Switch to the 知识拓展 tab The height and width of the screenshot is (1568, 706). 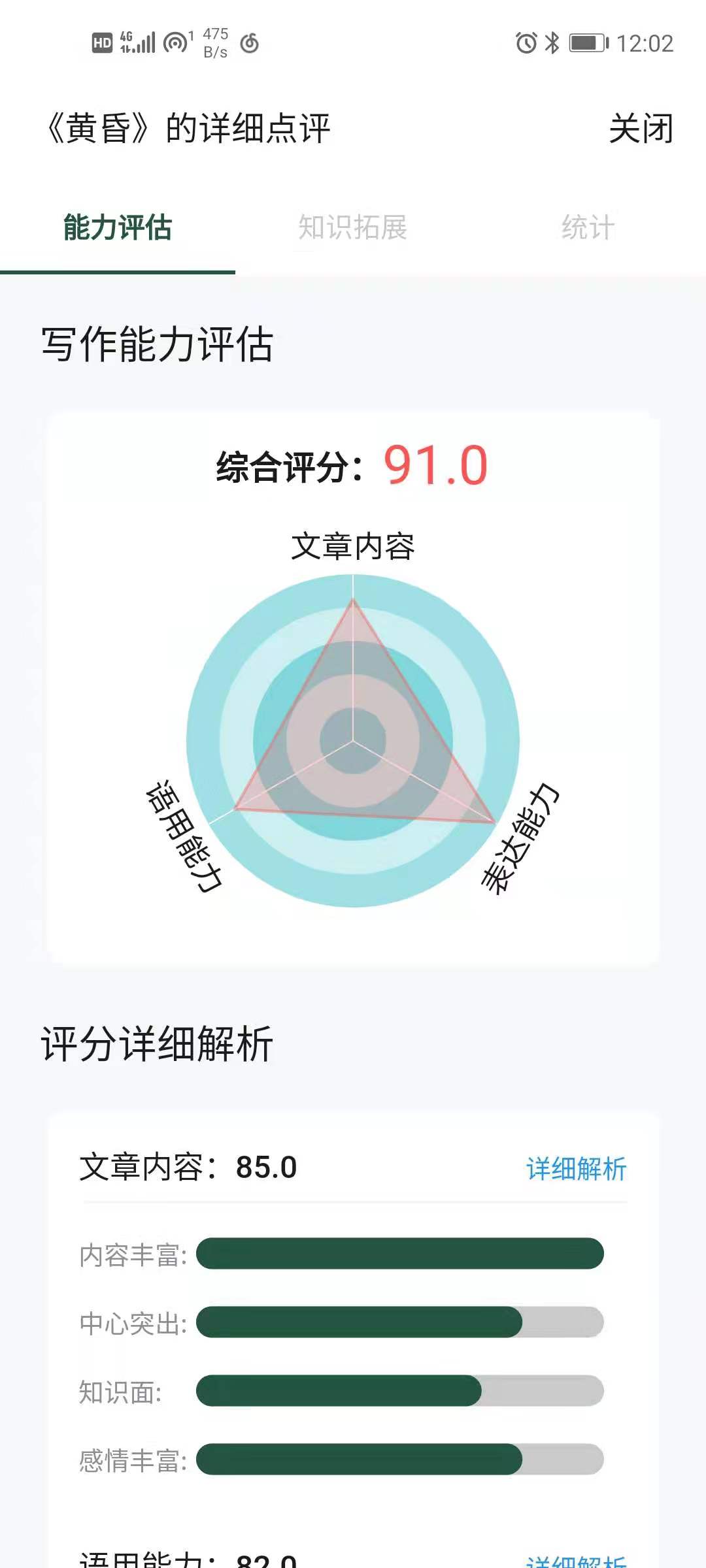point(352,227)
